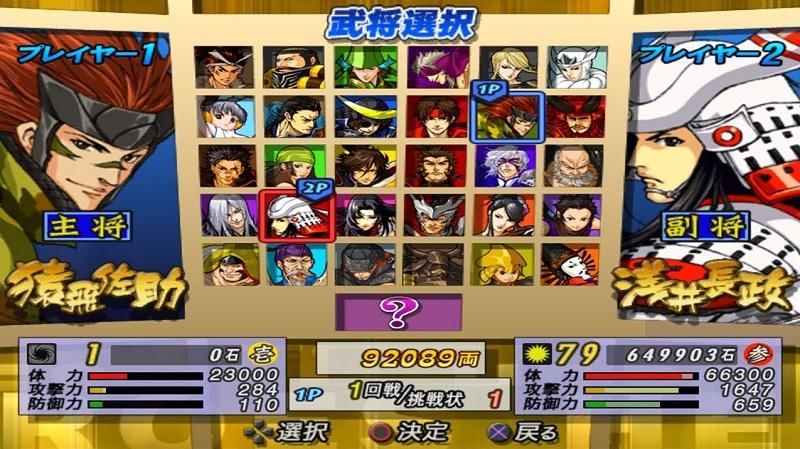Select the red-headband spiky-haired warrior
The height and width of the screenshot is (449, 800).
pos(436,117)
